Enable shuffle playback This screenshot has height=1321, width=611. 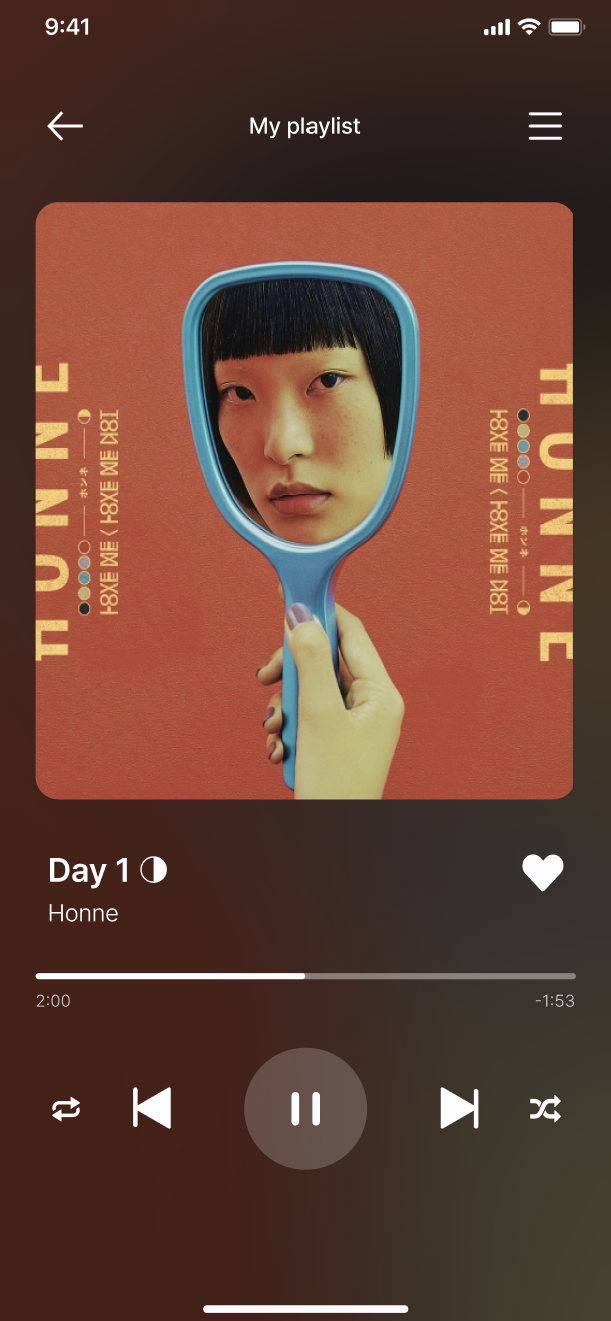[x=545, y=1109]
